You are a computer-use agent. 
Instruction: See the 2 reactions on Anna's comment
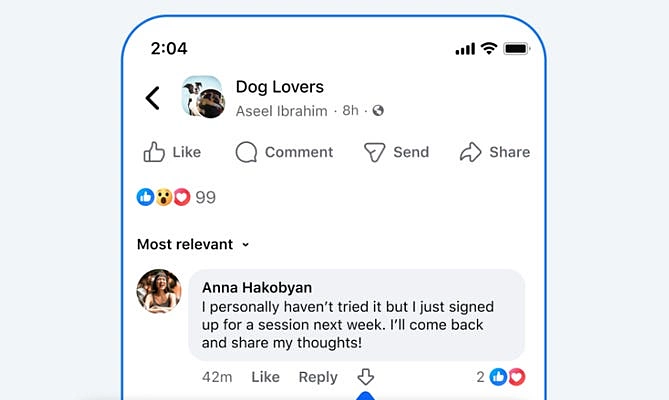501,377
